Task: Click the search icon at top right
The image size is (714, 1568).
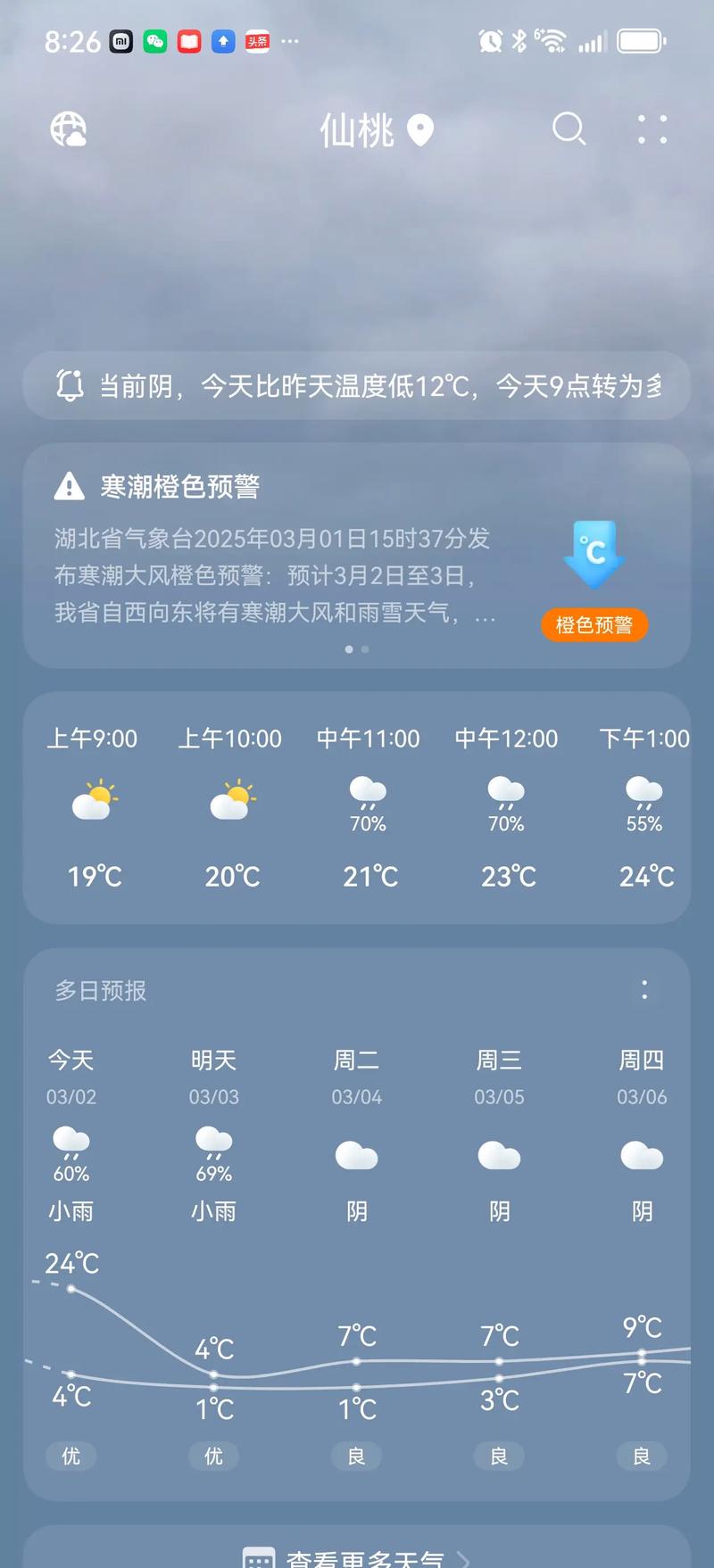Action: point(569,129)
